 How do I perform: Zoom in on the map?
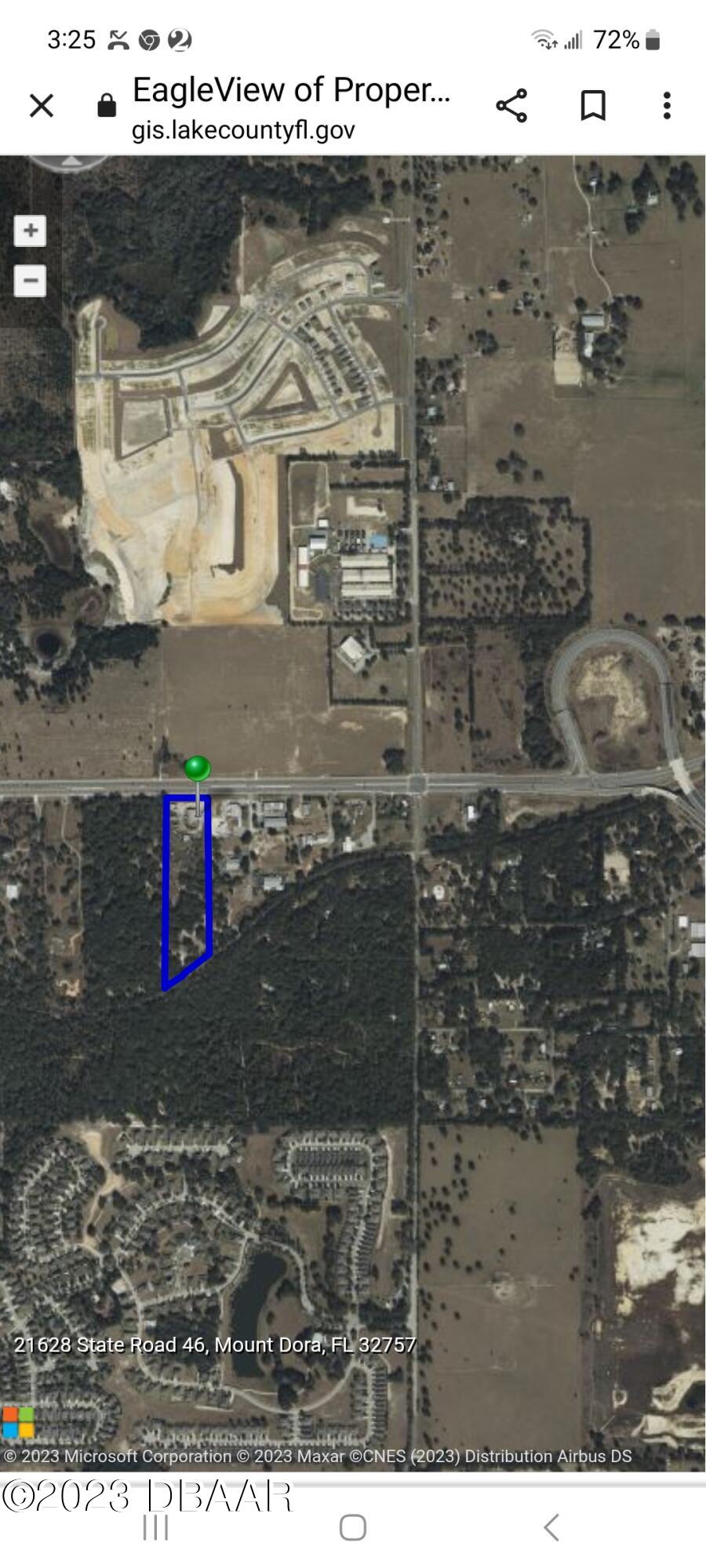point(31,230)
